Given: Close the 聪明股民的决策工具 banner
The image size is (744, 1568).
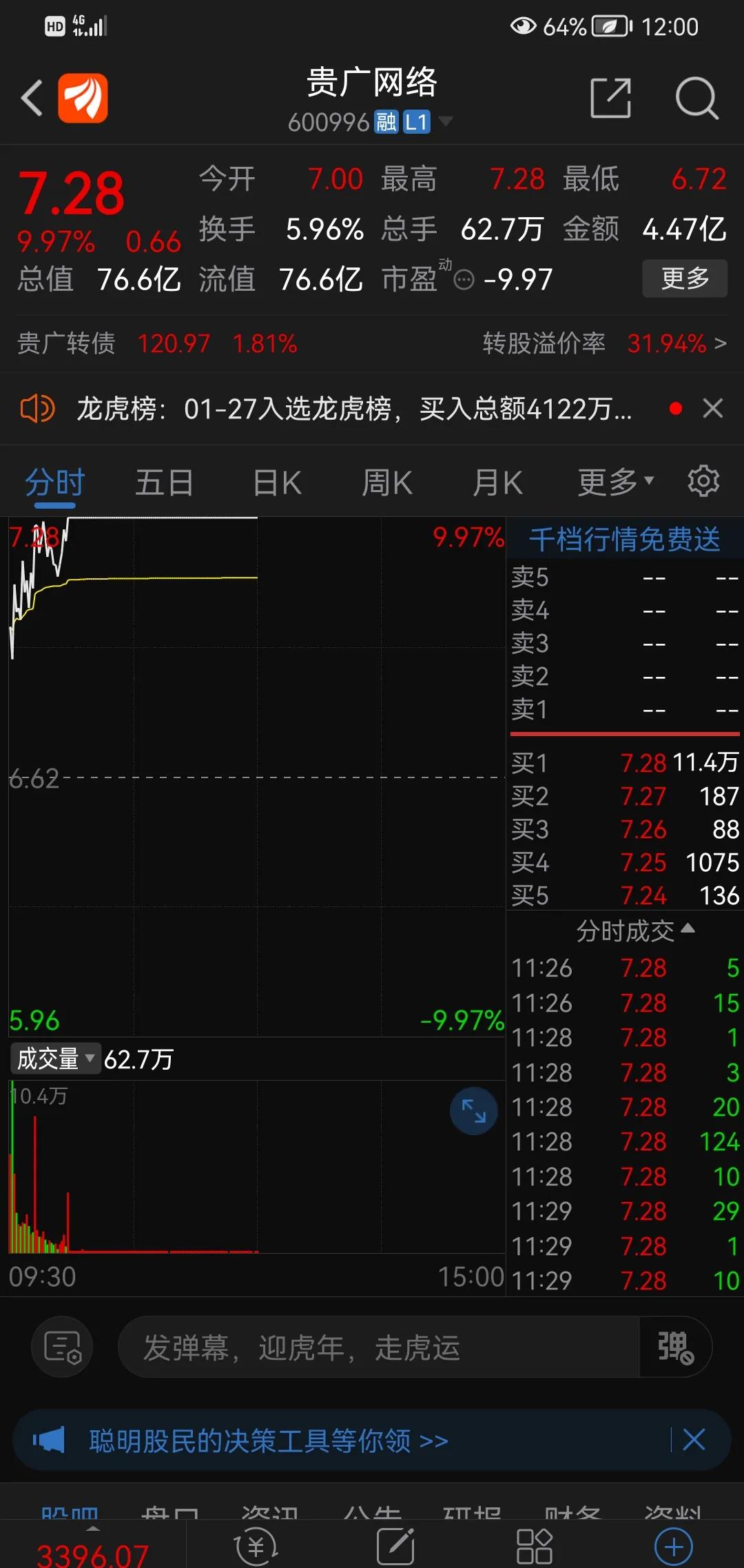Looking at the screenshot, I should [x=694, y=1440].
